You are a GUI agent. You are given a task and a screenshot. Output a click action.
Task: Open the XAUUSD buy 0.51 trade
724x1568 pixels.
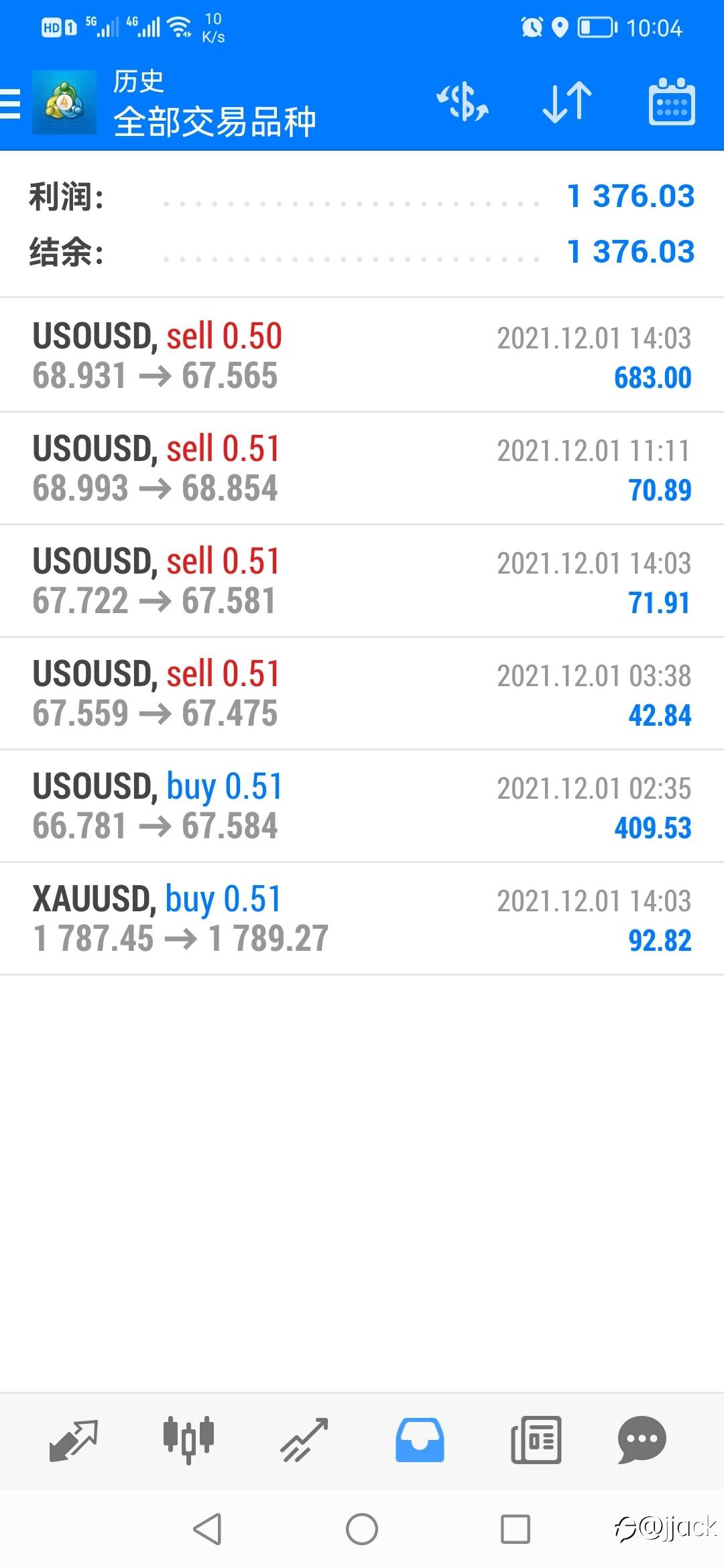(362, 919)
